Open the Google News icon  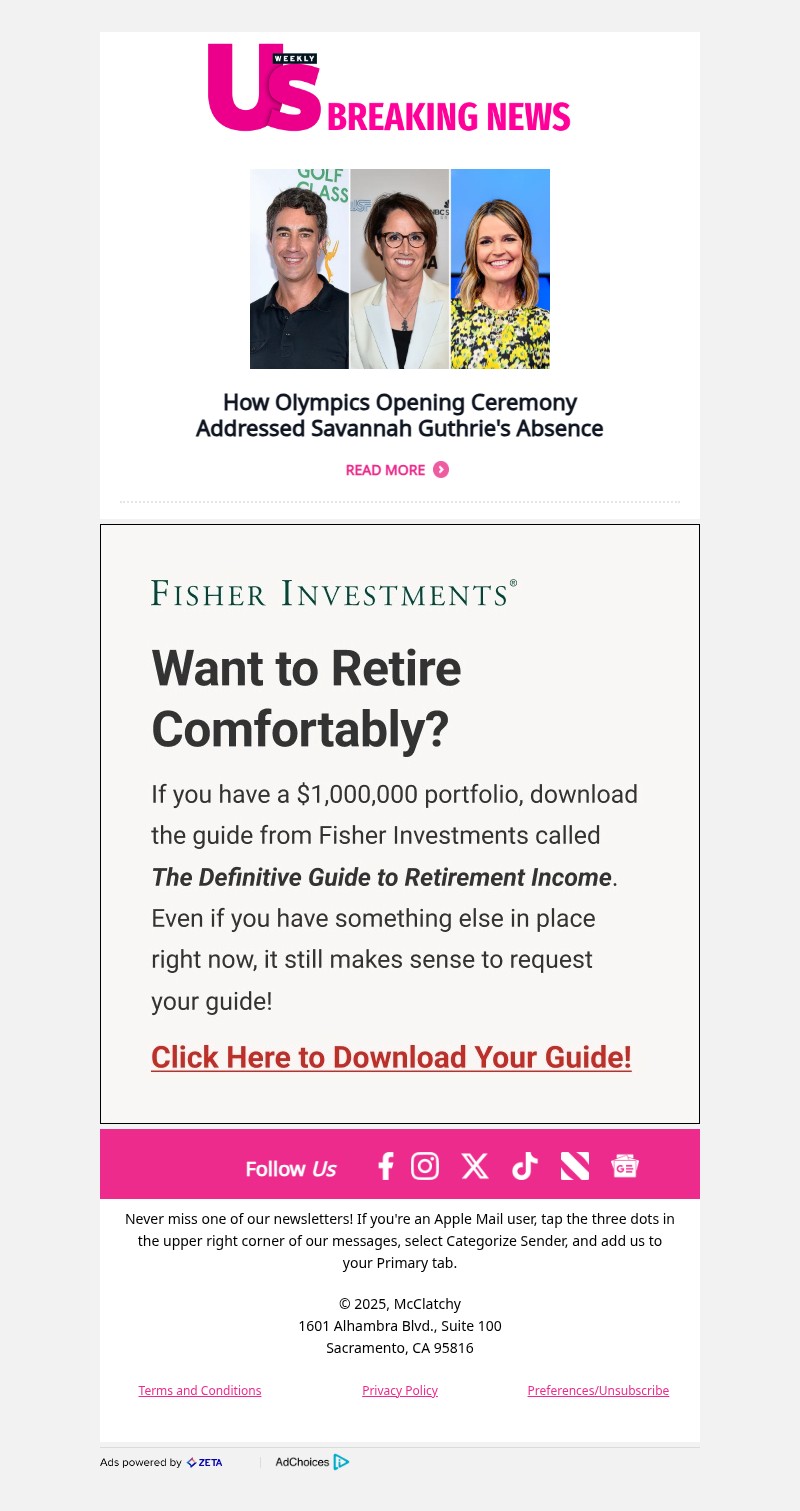point(624,1166)
